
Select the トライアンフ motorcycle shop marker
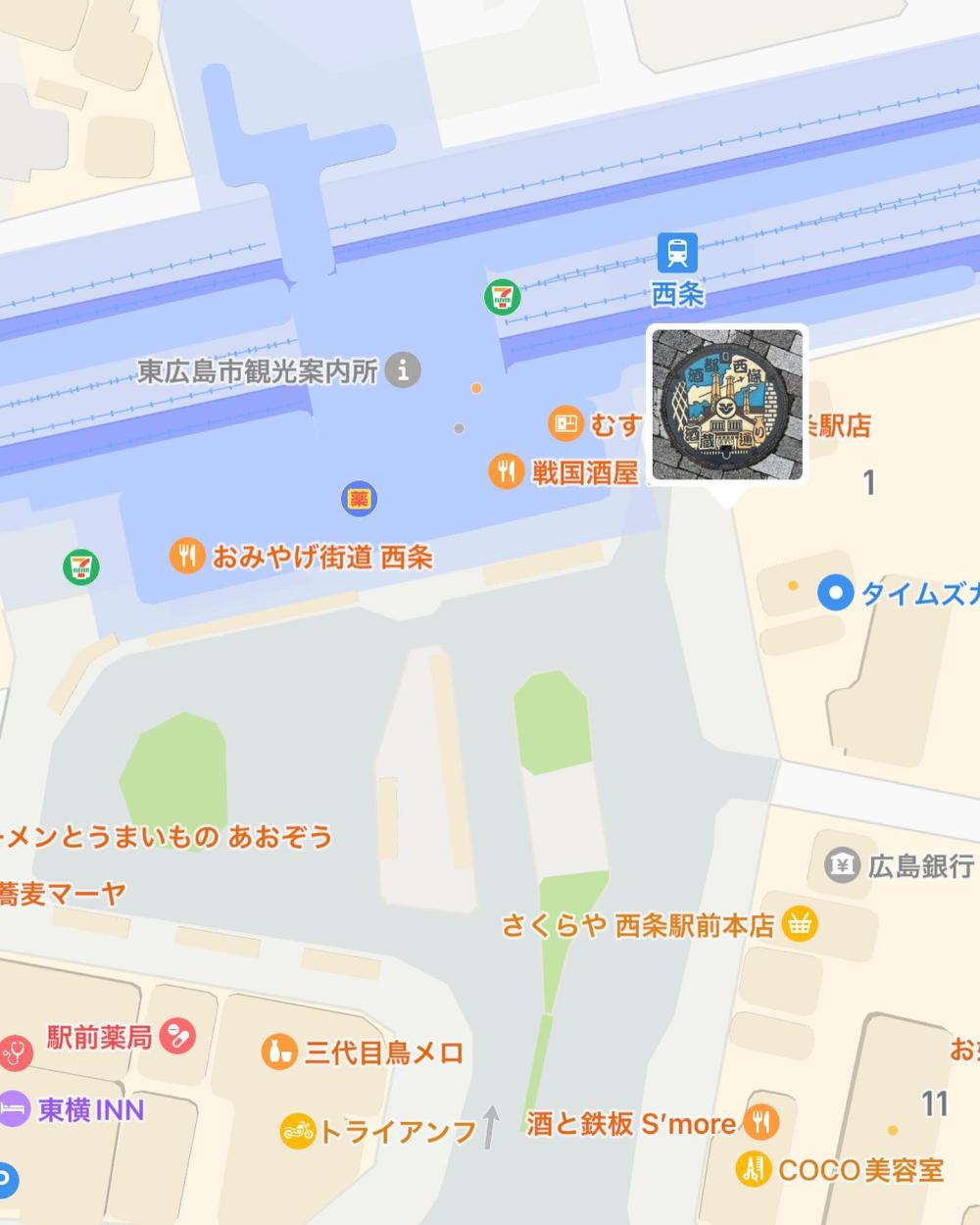298,1131
